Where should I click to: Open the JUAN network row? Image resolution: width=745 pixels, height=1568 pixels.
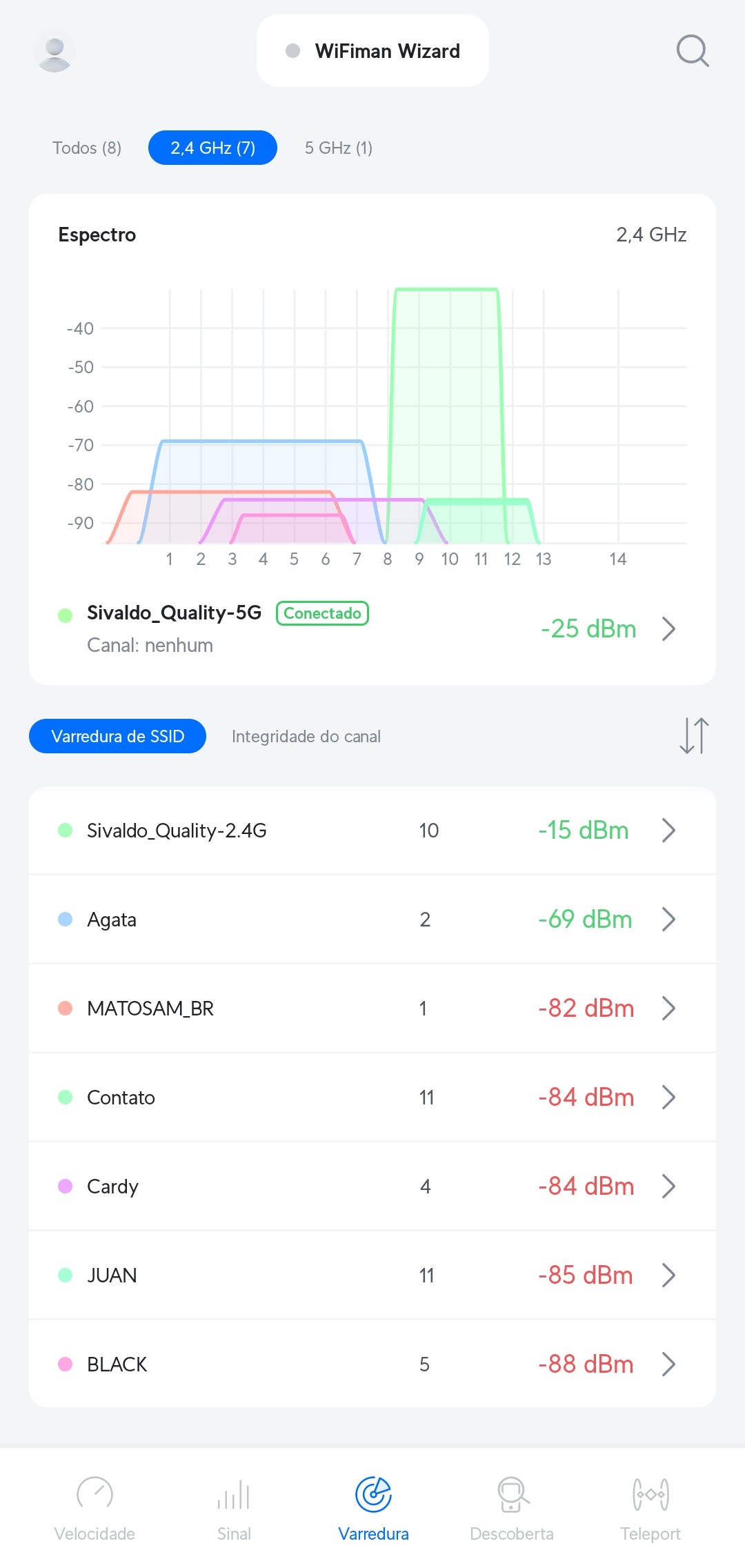372,1275
